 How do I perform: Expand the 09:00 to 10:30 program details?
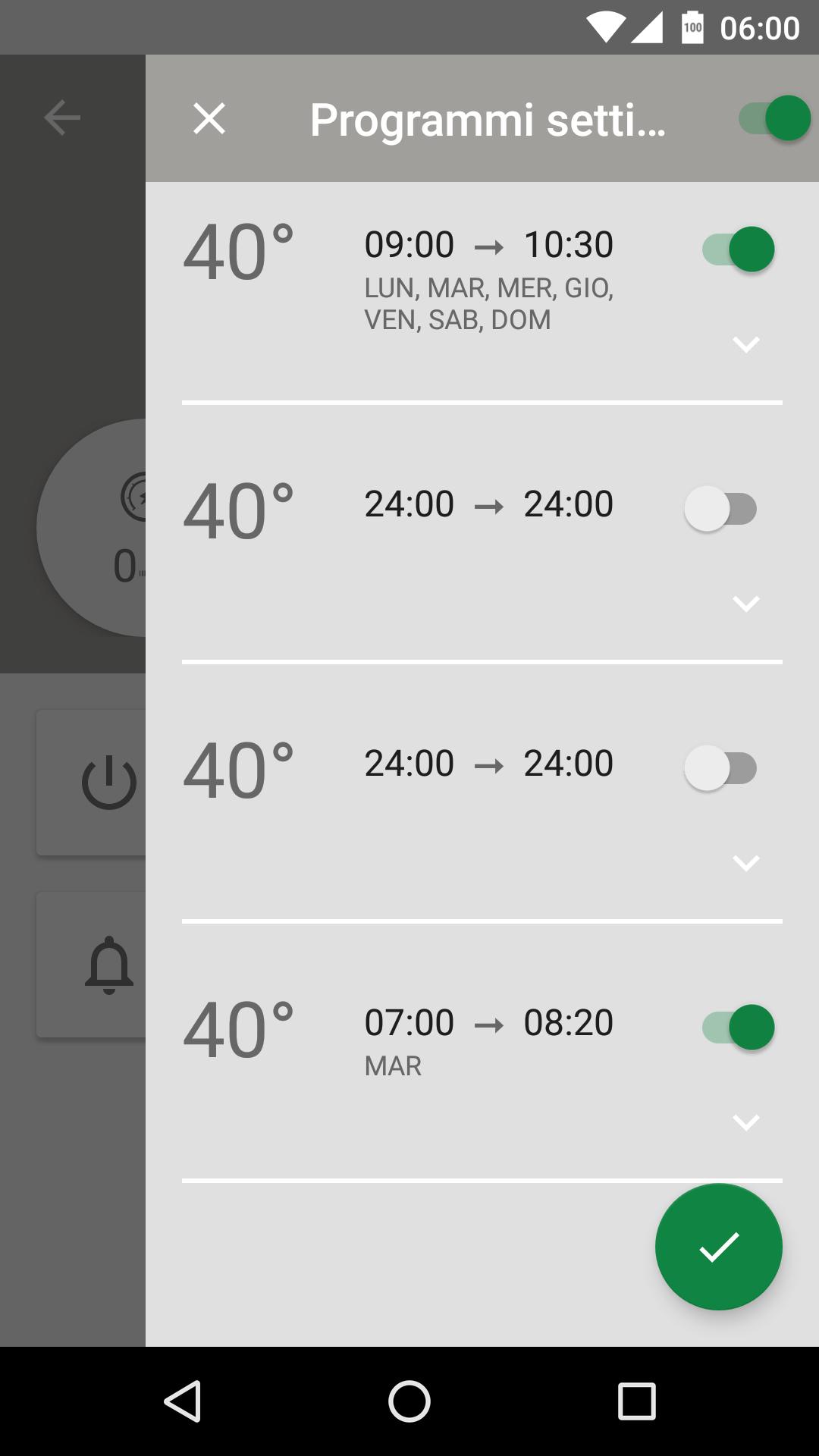click(746, 345)
